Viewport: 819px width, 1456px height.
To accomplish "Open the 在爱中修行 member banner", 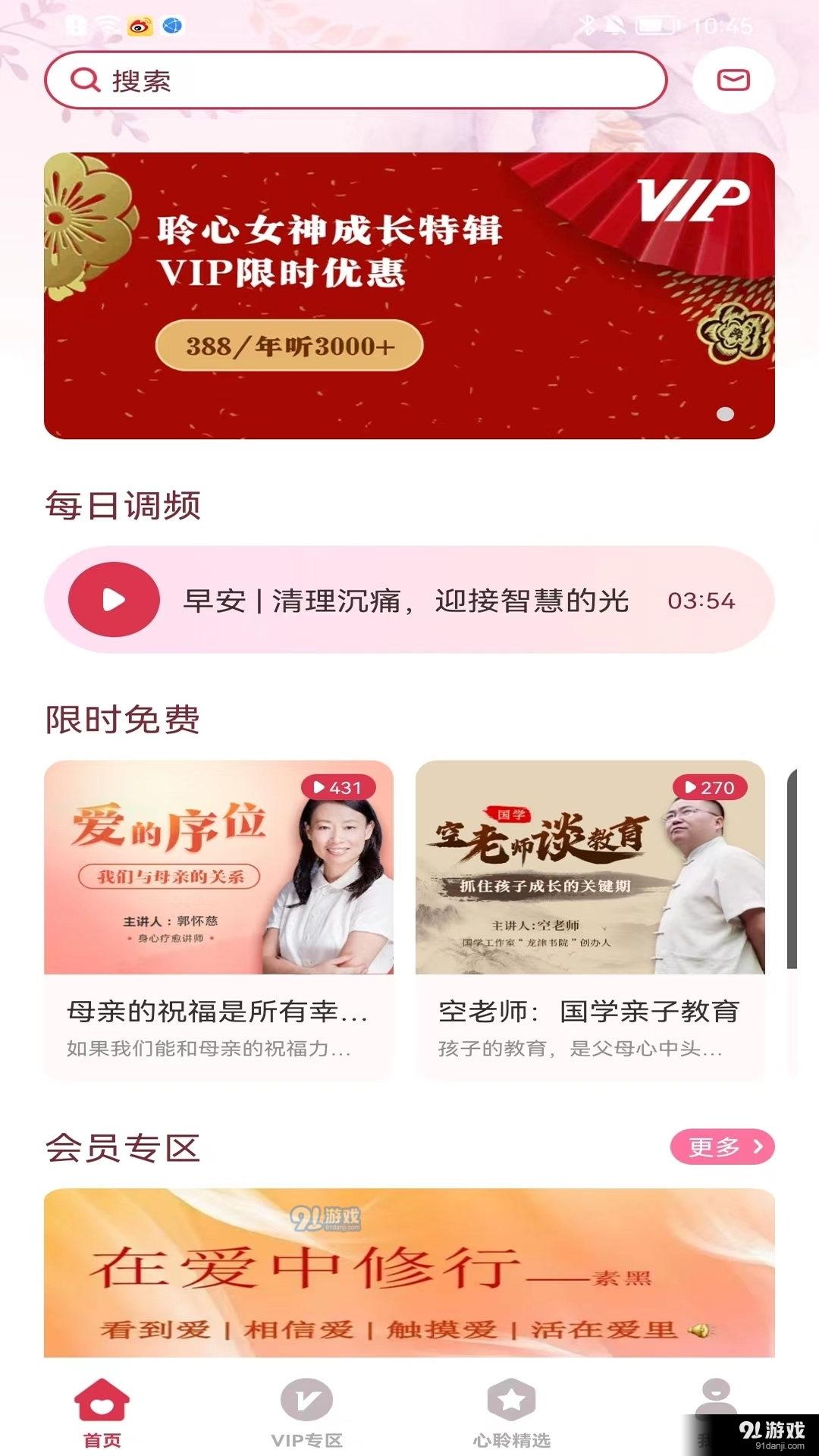I will [409, 1272].
